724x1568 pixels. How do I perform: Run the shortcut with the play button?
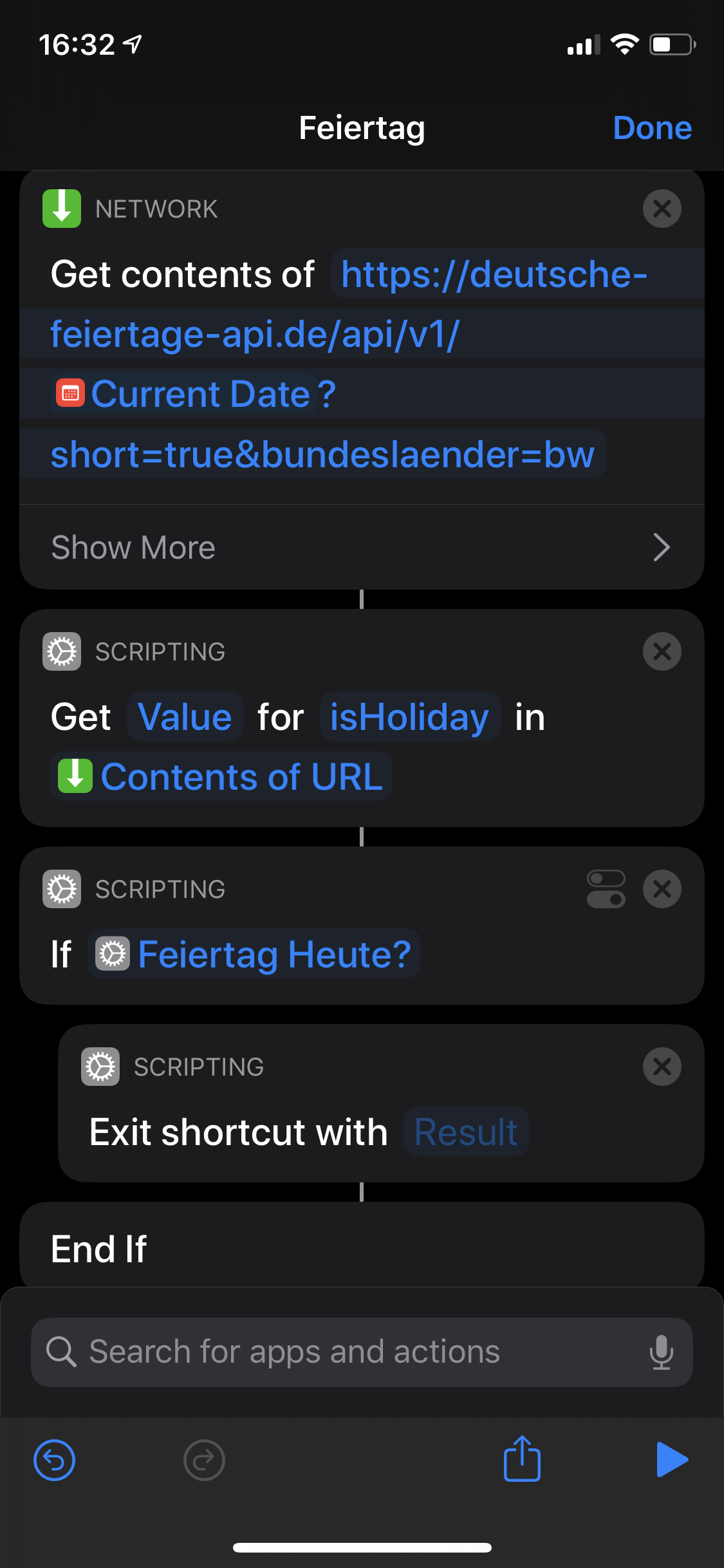tap(671, 1459)
